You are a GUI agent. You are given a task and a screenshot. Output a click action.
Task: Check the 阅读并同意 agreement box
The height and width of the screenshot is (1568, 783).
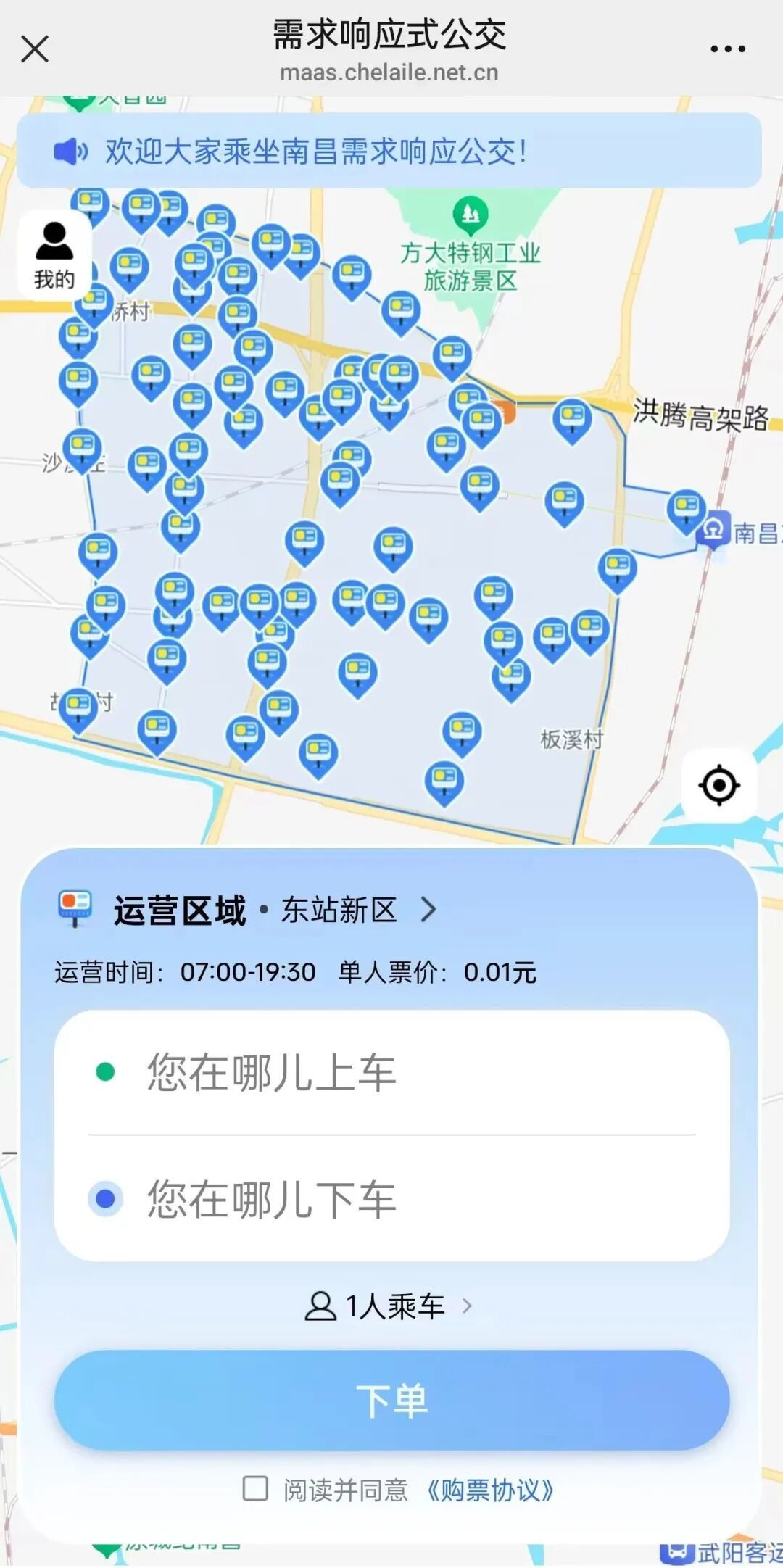tap(255, 1488)
